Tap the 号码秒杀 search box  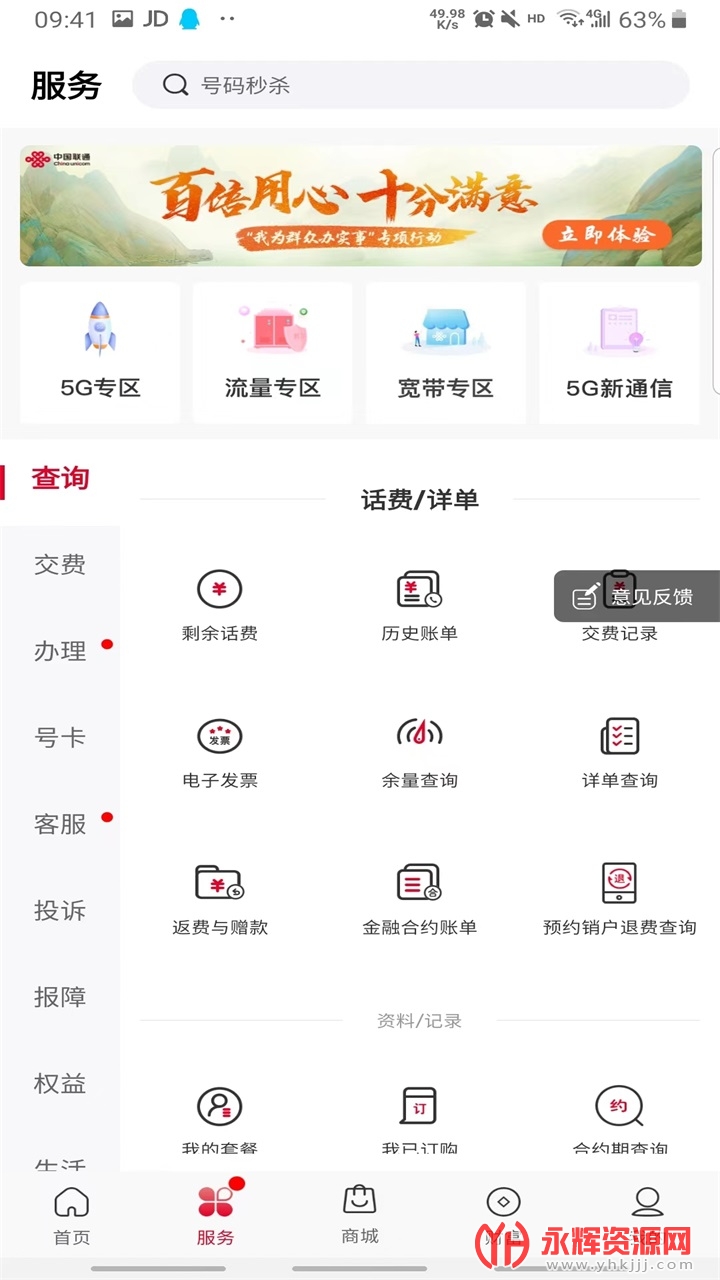(410, 85)
